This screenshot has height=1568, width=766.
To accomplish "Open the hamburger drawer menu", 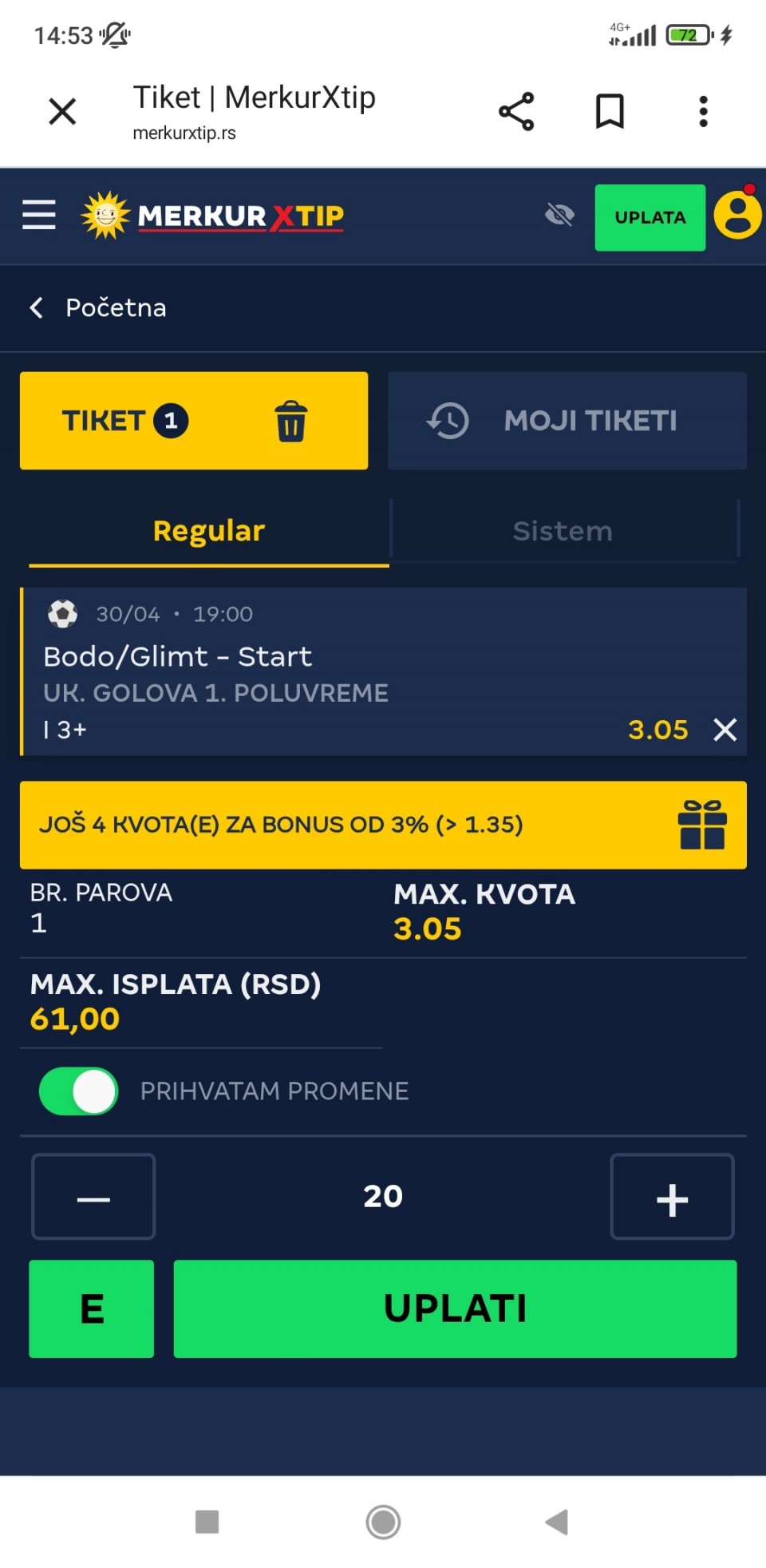I will pos(38,215).
